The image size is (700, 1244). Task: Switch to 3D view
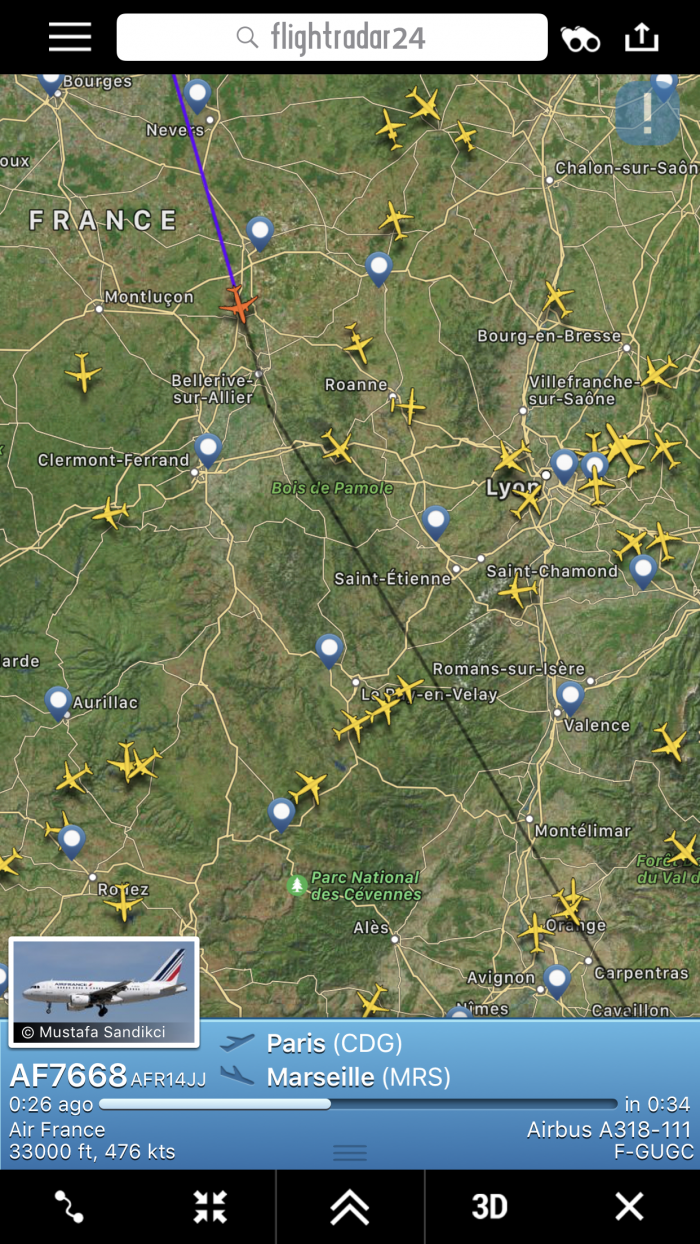pos(489,1206)
